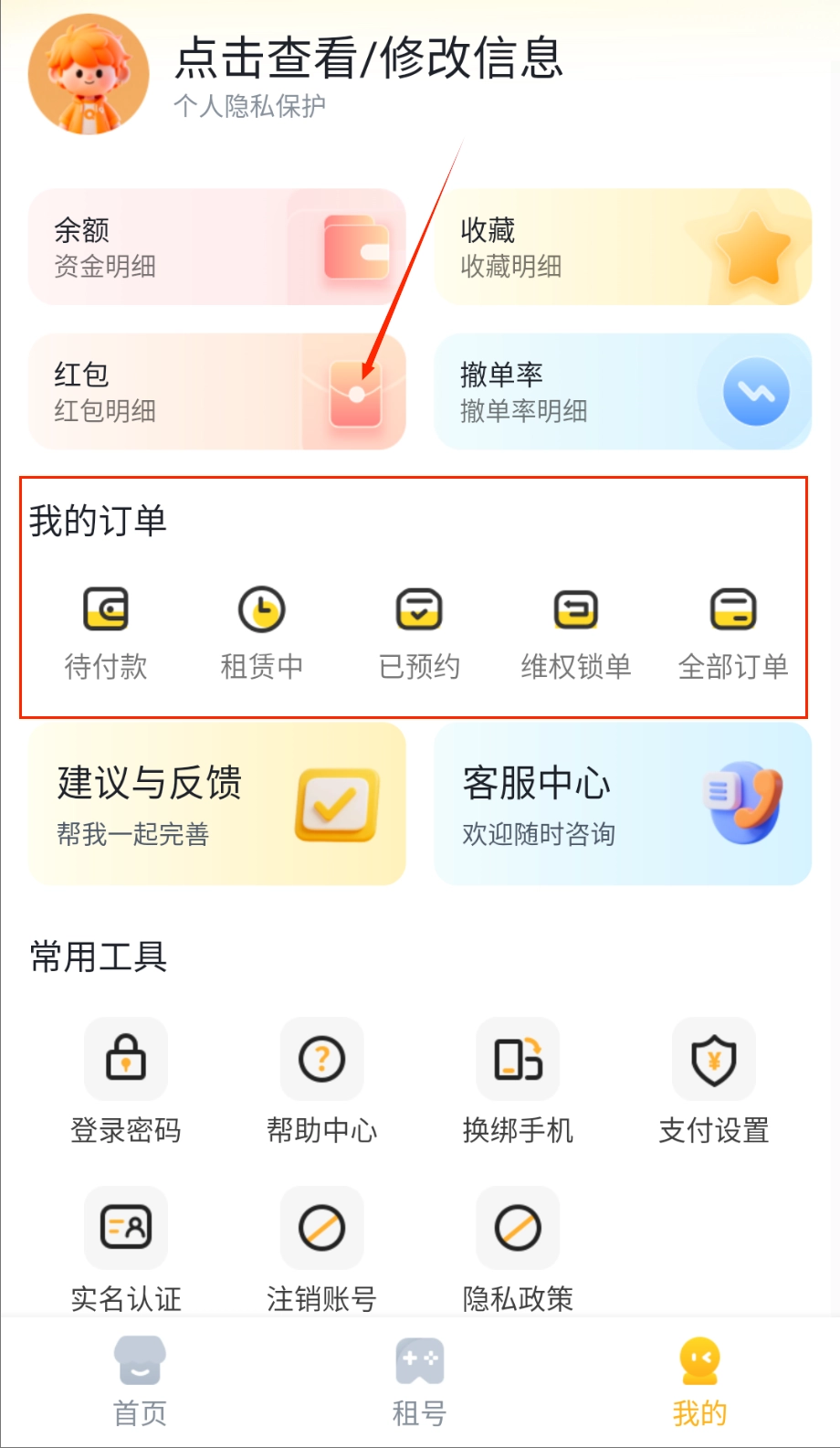Switch to the 租号 rental tab
The image size is (840, 1448).
[419, 1381]
